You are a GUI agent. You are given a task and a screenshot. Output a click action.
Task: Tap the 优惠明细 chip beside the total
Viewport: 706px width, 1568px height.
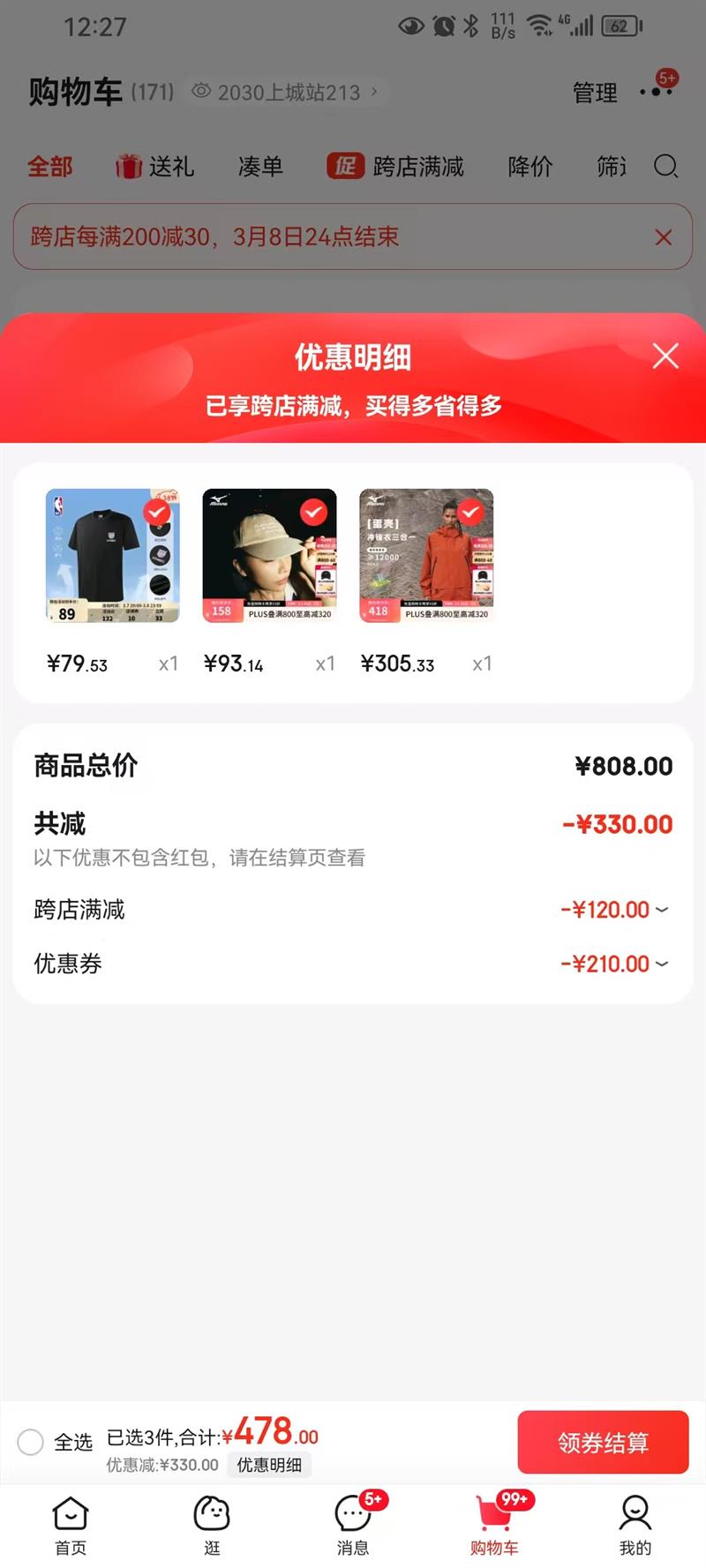click(269, 1465)
